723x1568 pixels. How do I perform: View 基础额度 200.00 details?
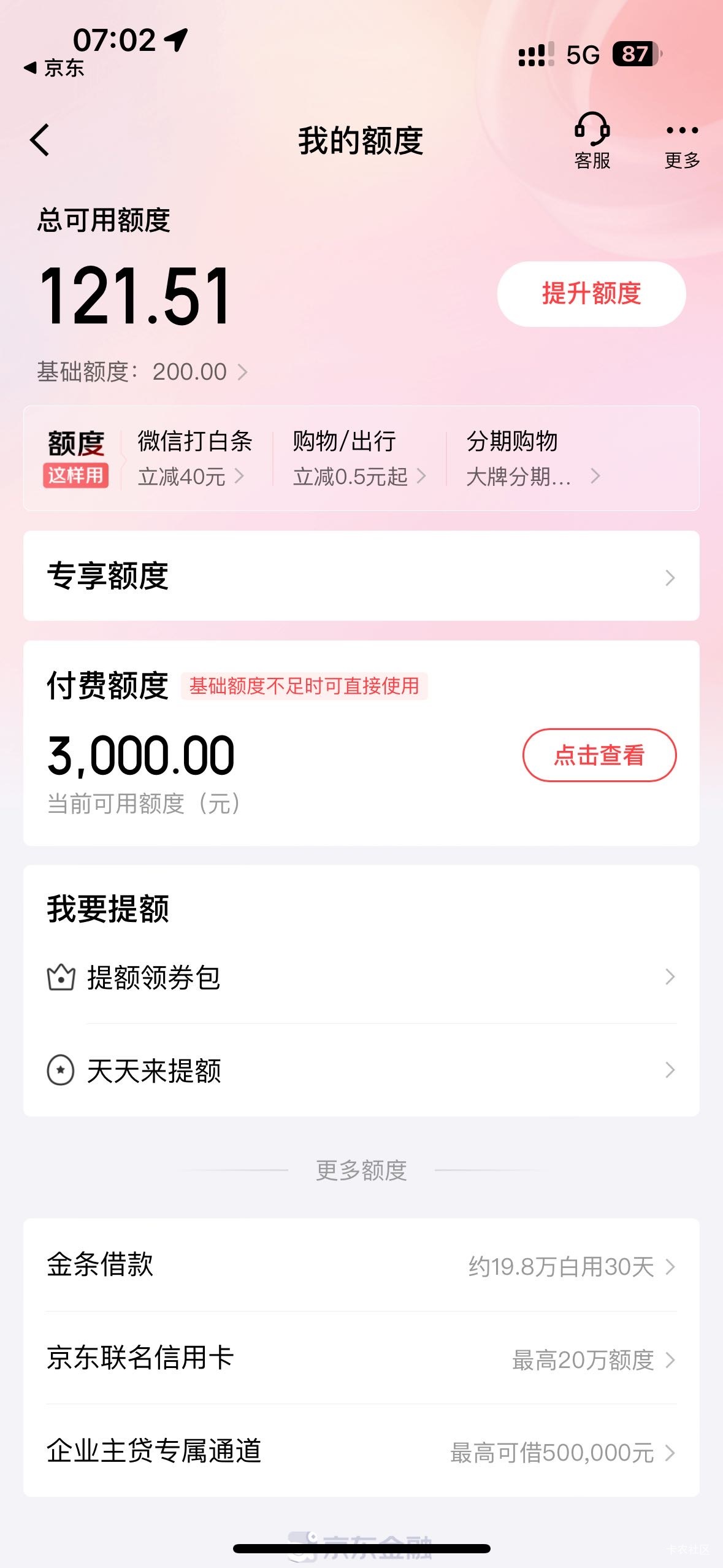pos(142,372)
